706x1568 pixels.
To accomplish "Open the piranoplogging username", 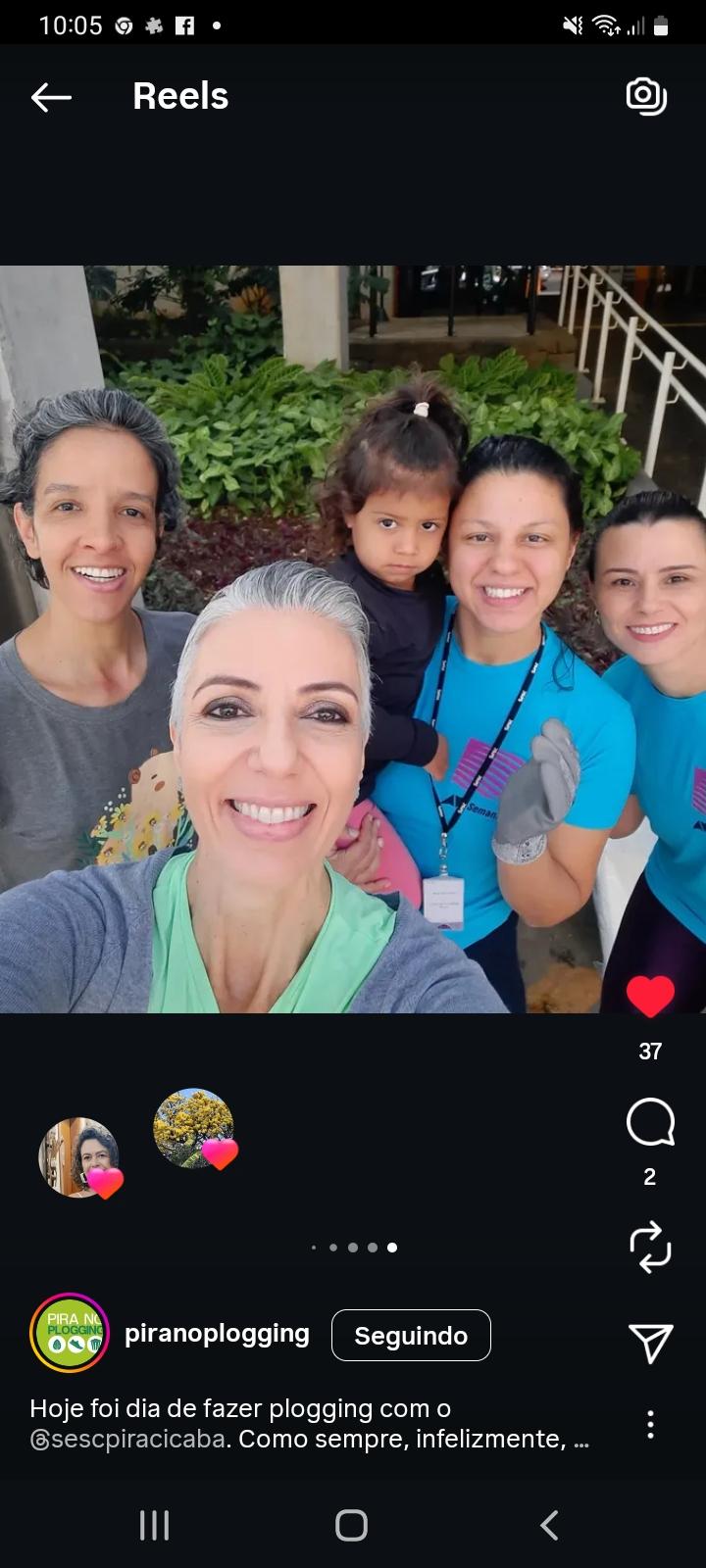I will (x=217, y=1334).
